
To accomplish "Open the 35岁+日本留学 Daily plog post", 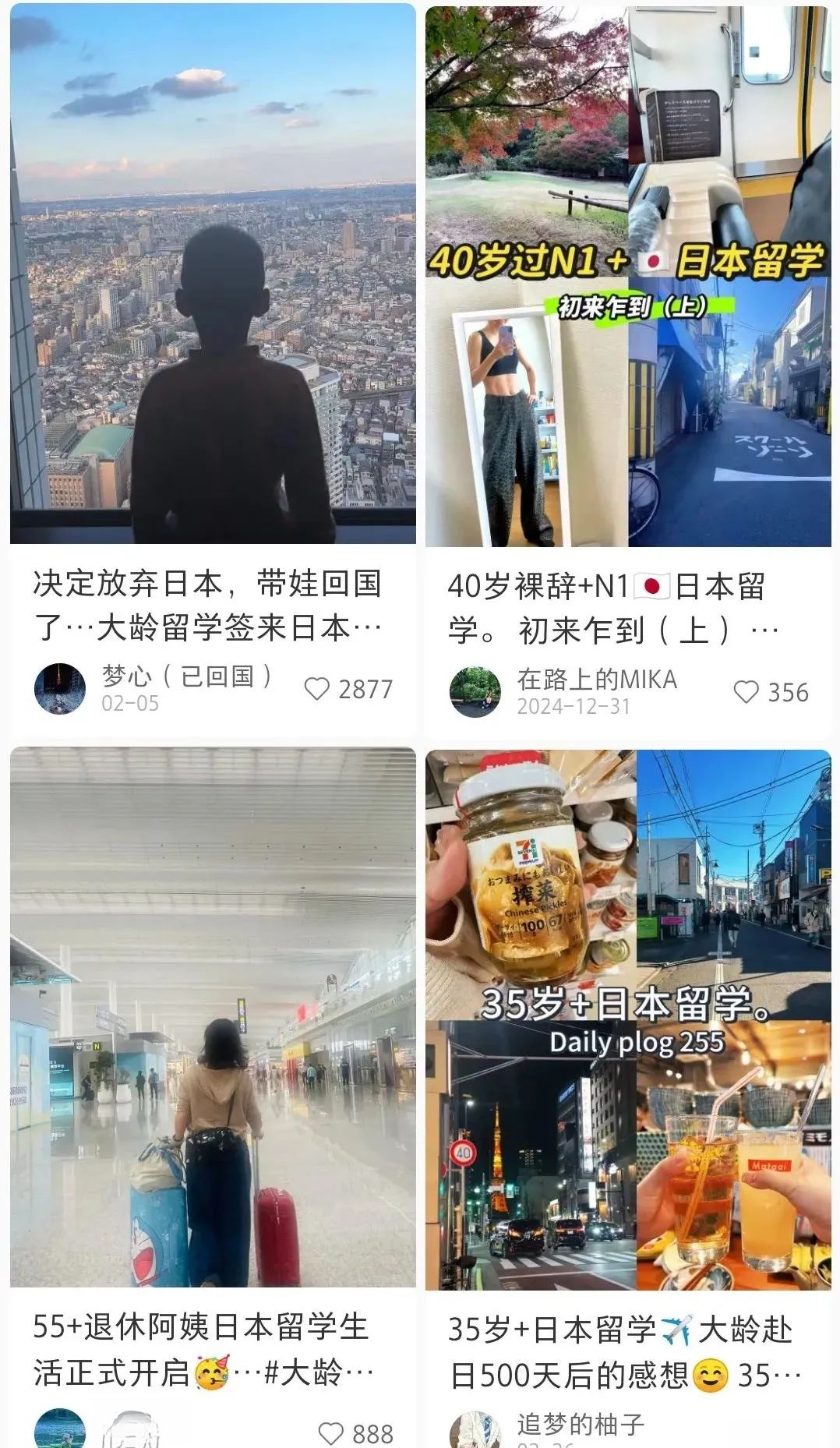I will (628, 1020).
